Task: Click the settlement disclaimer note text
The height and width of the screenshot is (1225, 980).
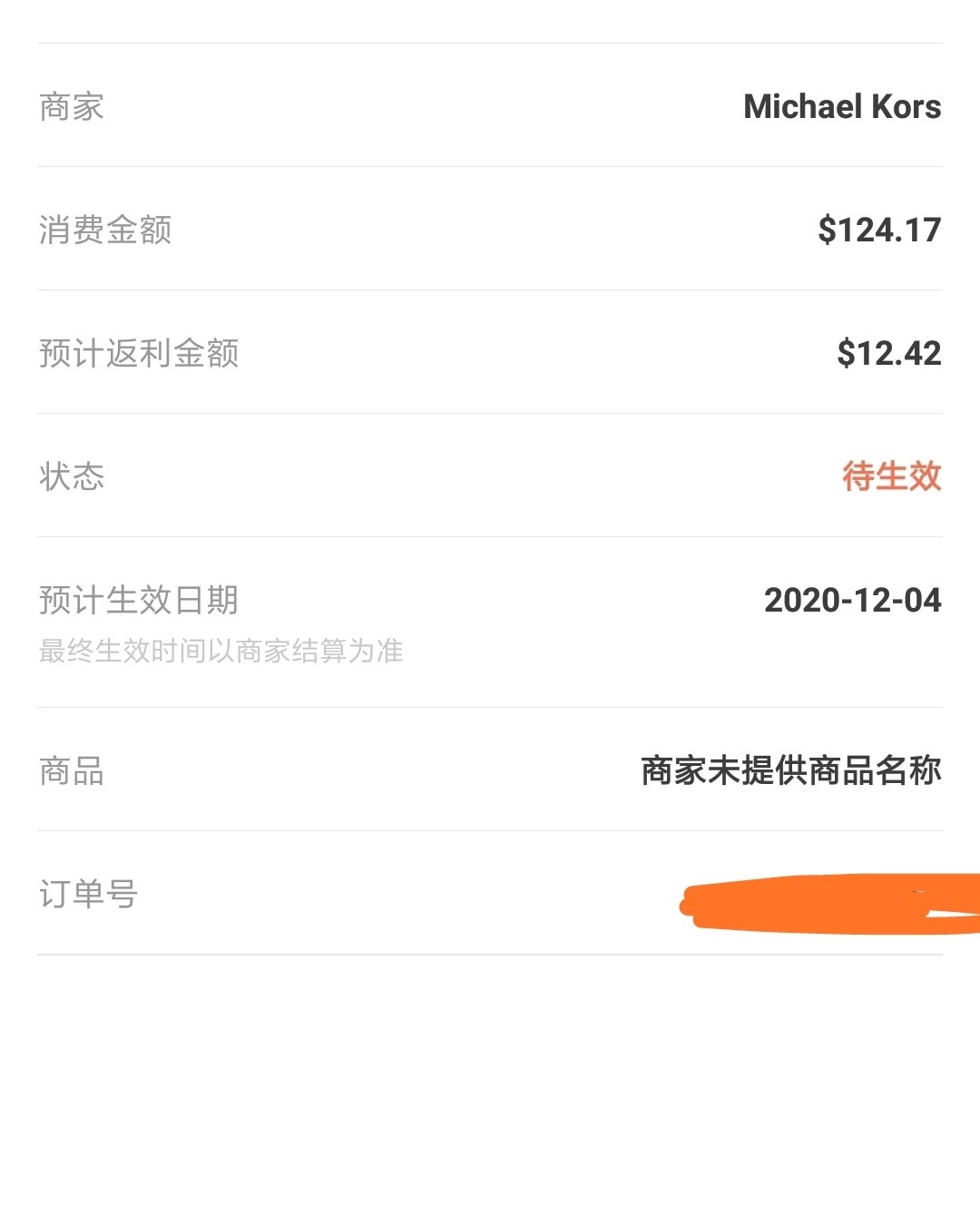Action: [221, 651]
